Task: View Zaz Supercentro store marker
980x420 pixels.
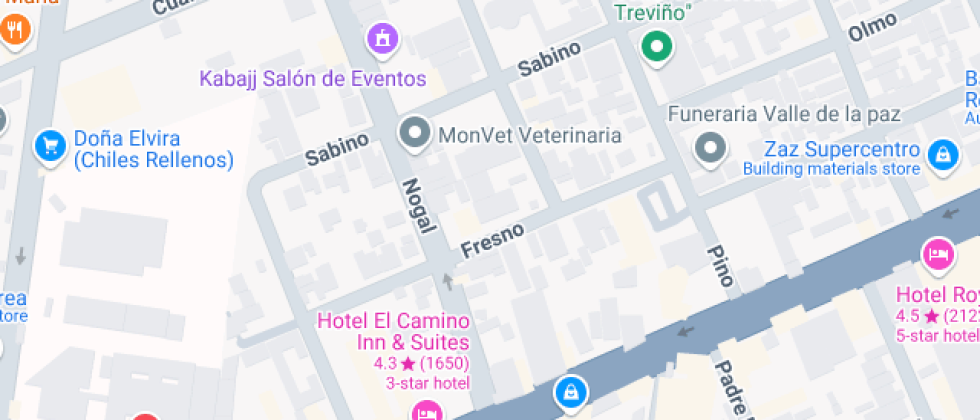Action: 940,153
